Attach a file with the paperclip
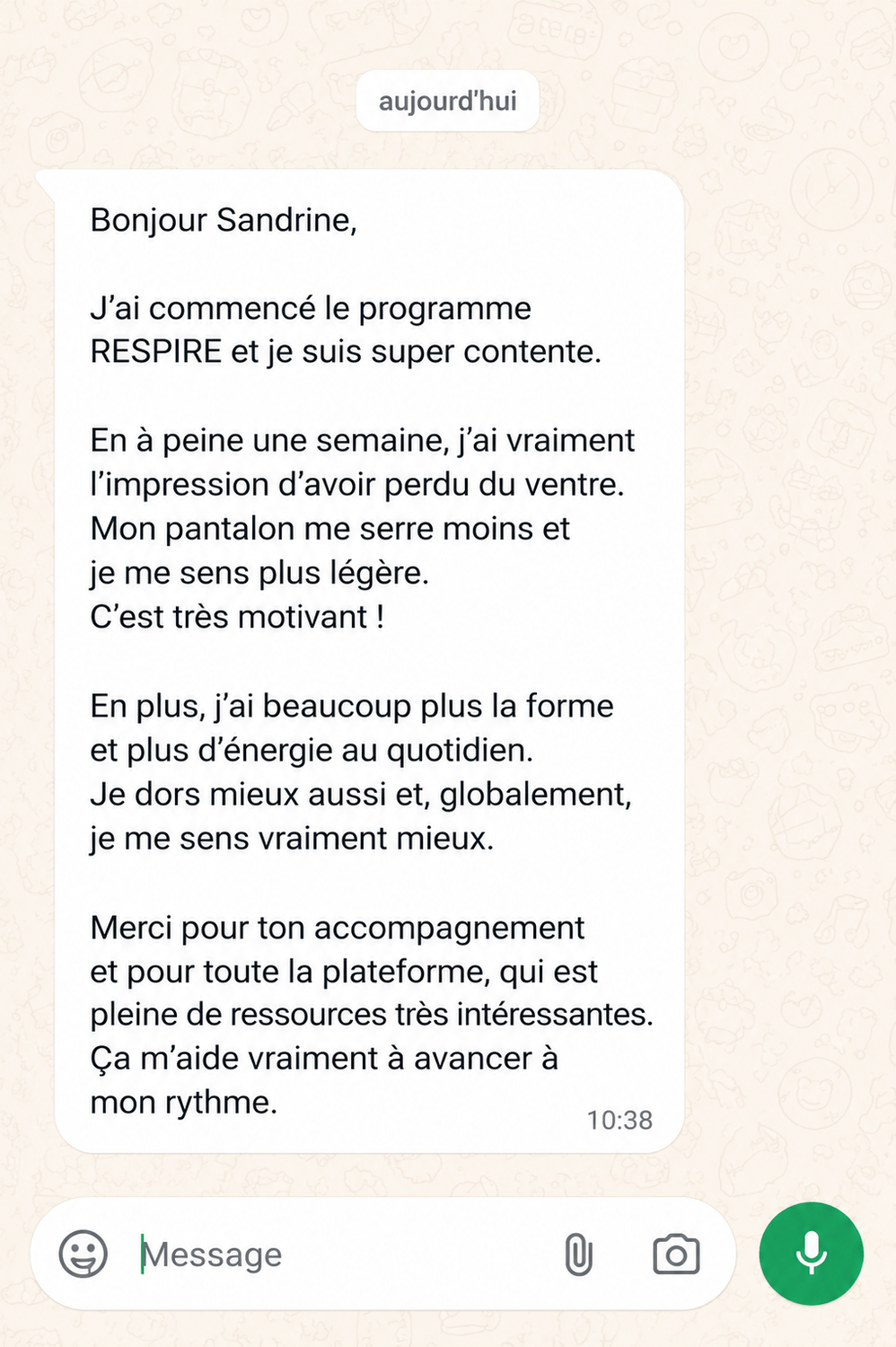The image size is (896, 1347). click(579, 1254)
